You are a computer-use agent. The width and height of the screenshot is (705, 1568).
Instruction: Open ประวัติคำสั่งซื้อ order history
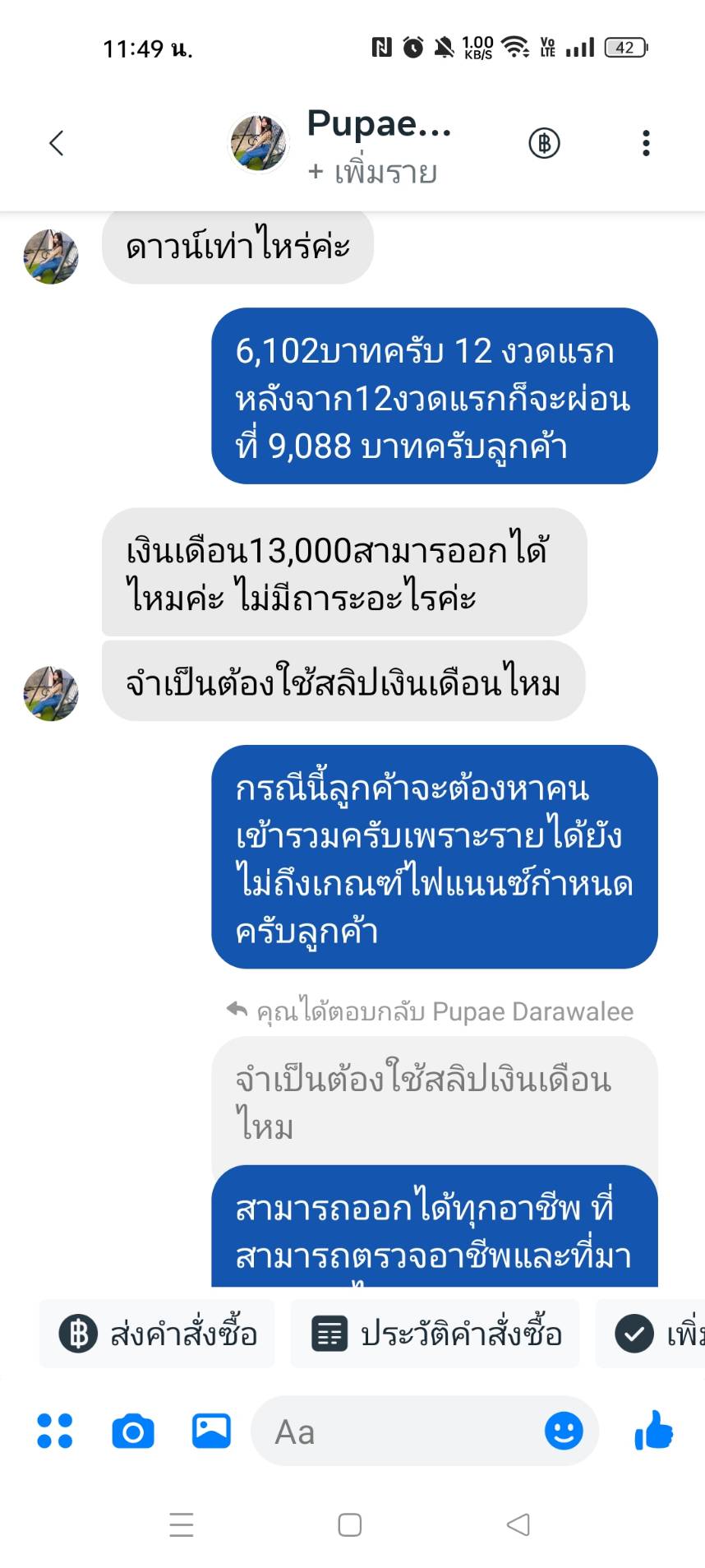(435, 1334)
